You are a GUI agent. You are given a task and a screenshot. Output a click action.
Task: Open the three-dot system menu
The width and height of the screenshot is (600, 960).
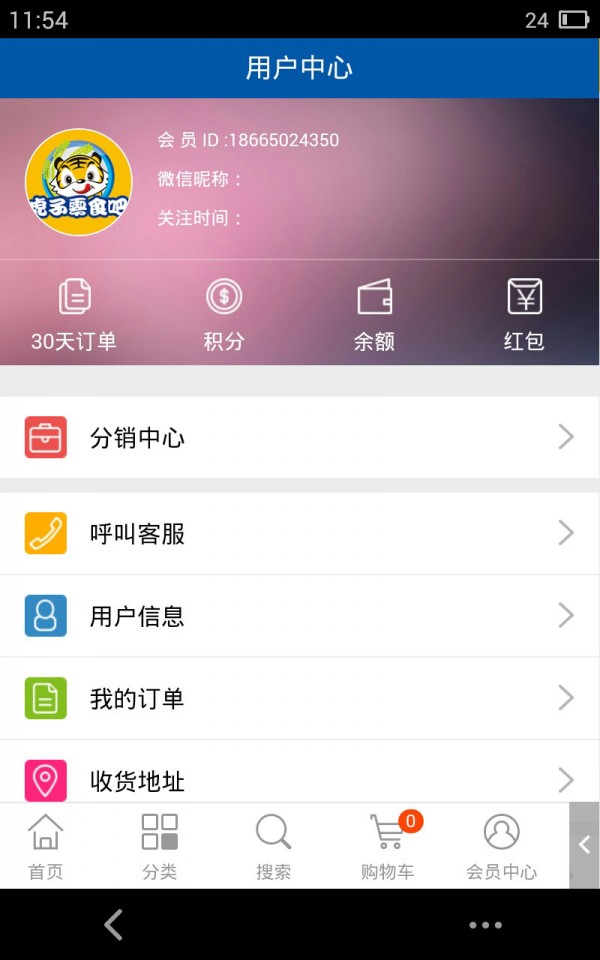coord(485,925)
